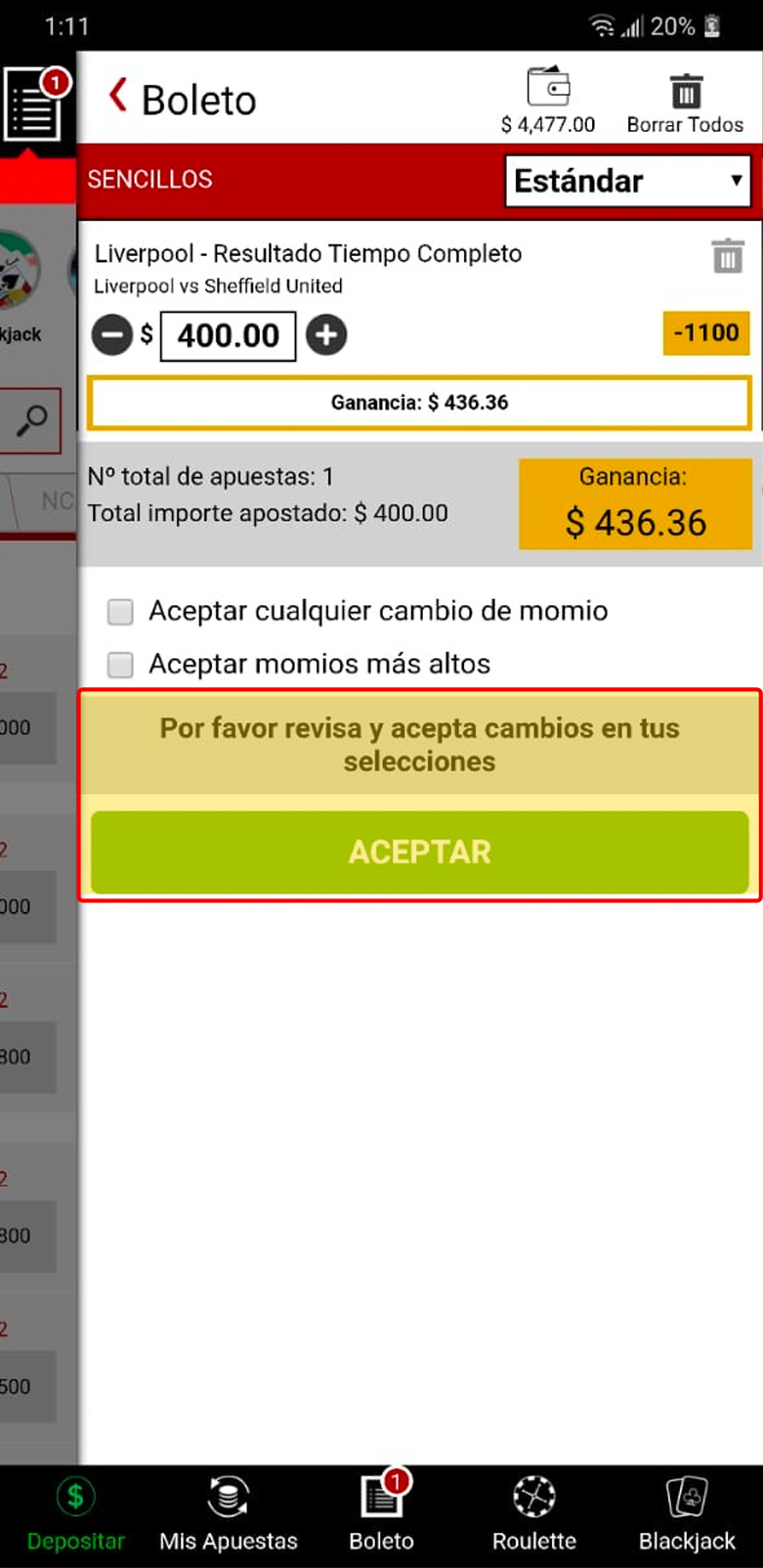The image size is (763, 1568).
Task: Expand the Estándar bet type dropdown
Action: coord(628,181)
